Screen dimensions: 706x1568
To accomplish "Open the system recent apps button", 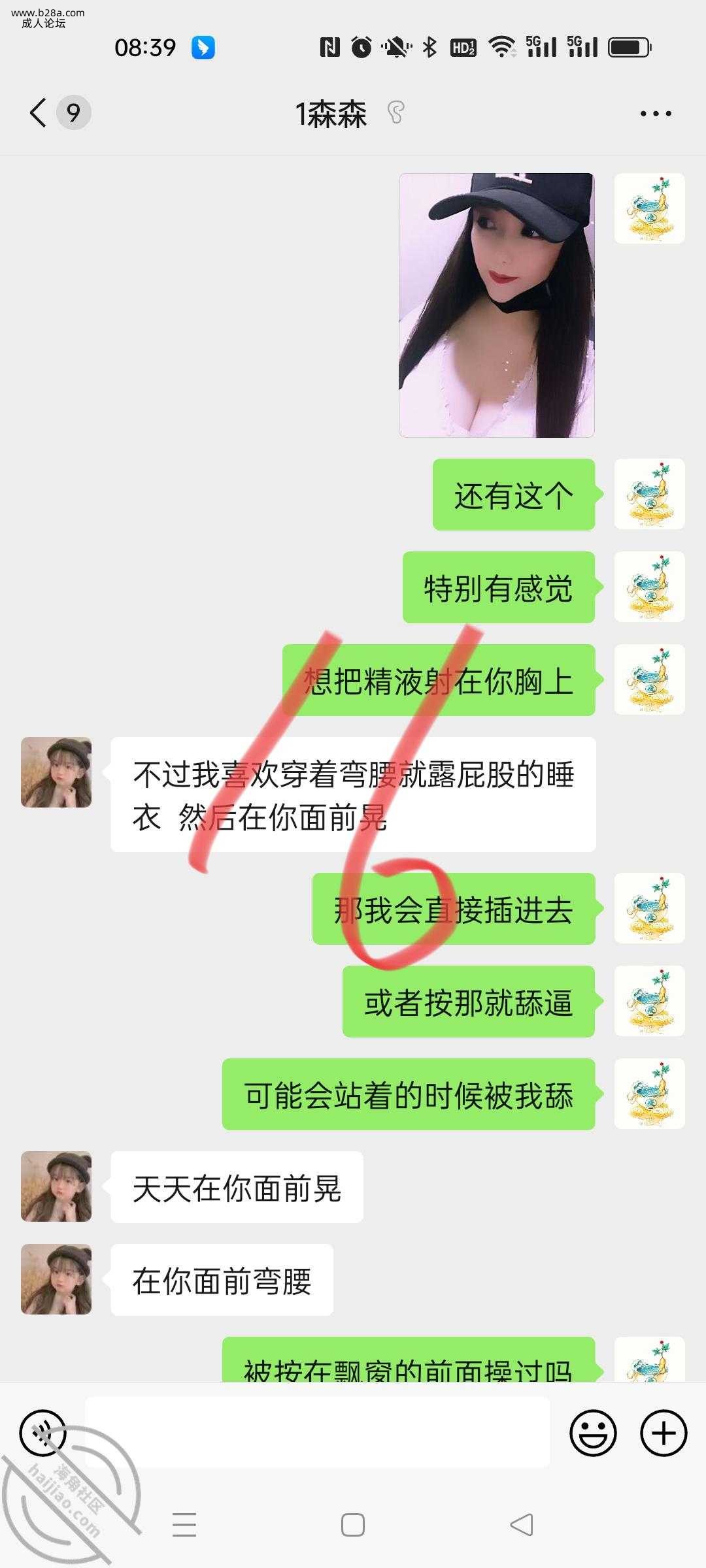I will [184, 1525].
